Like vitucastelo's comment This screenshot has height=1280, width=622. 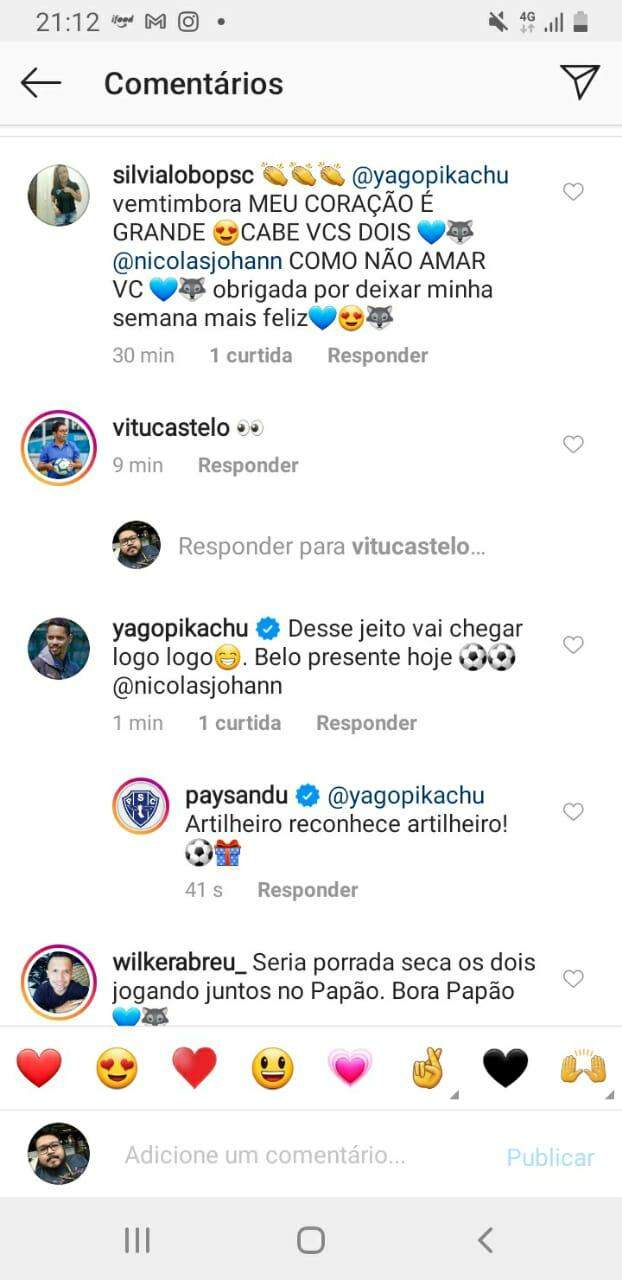[x=573, y=444]
